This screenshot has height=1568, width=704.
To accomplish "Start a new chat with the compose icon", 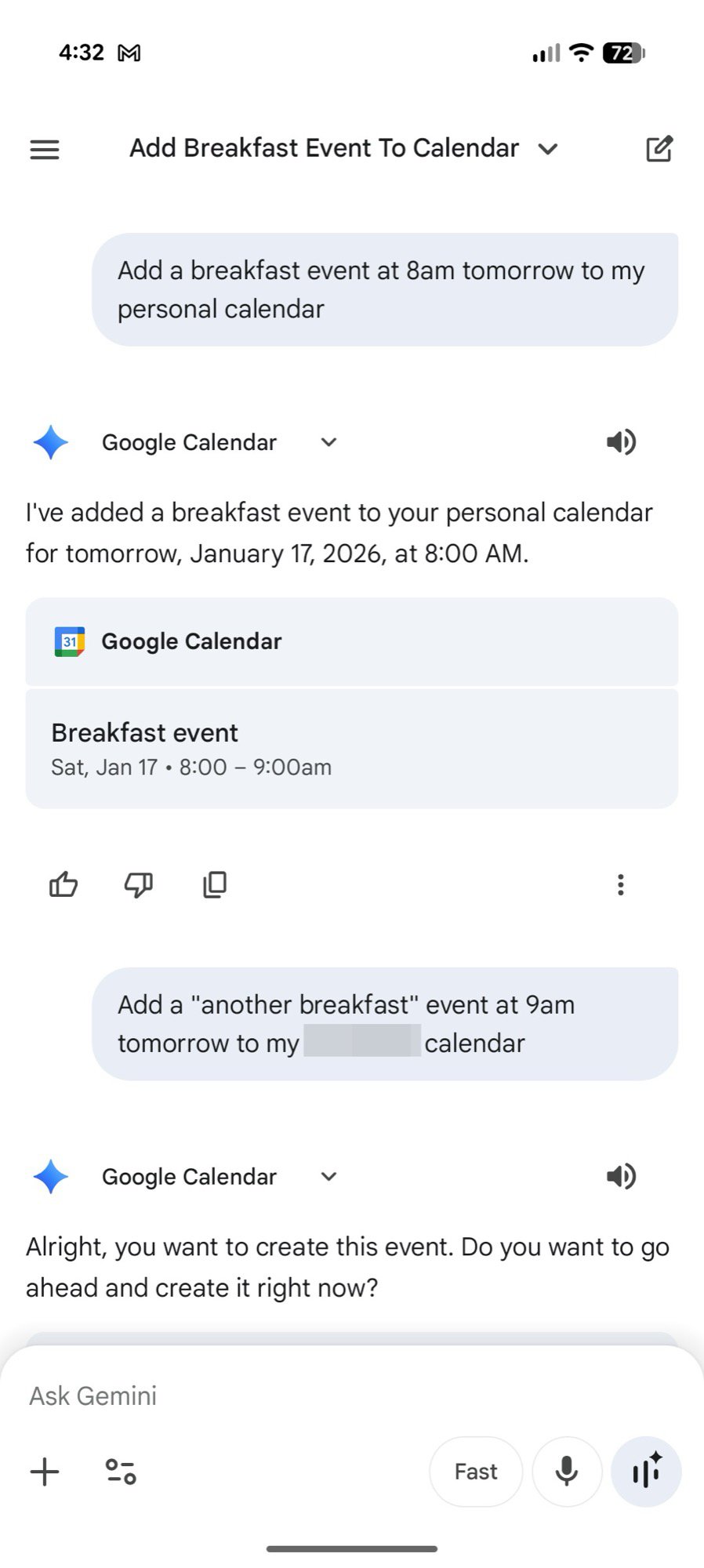I will pyautogui.click(x=659, y=147).
